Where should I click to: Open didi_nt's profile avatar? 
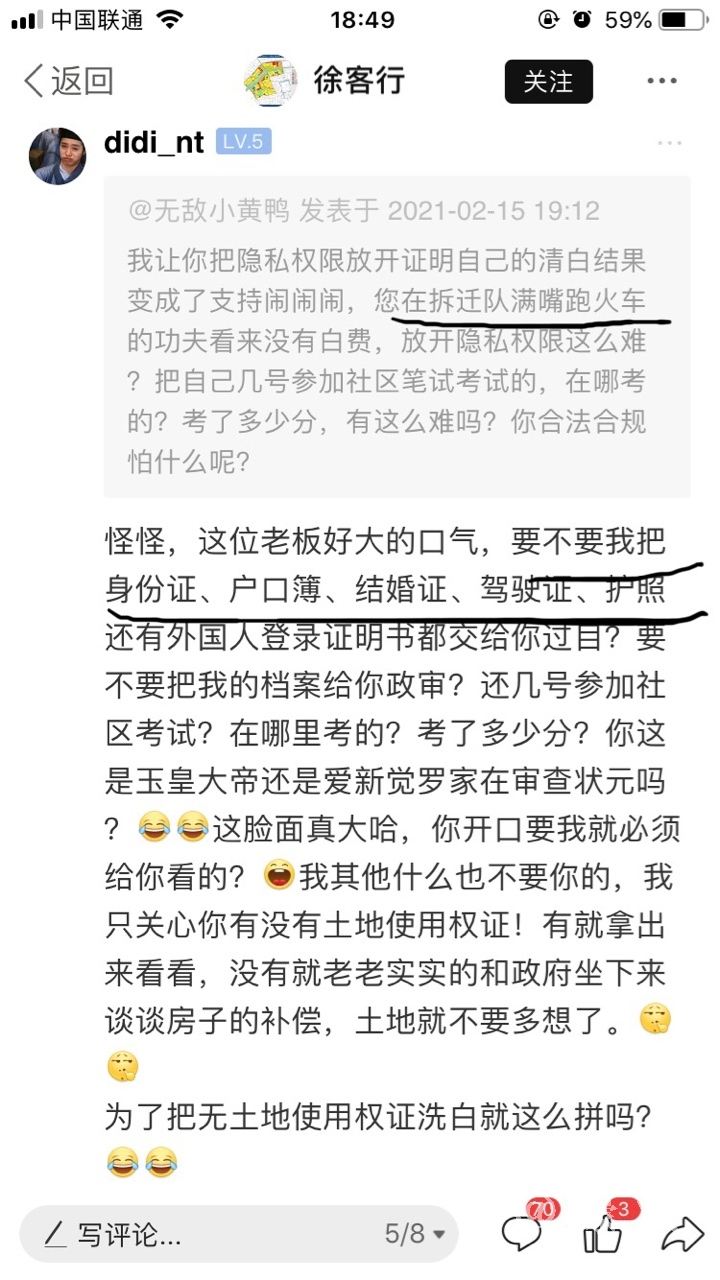[x=57, y=156]
